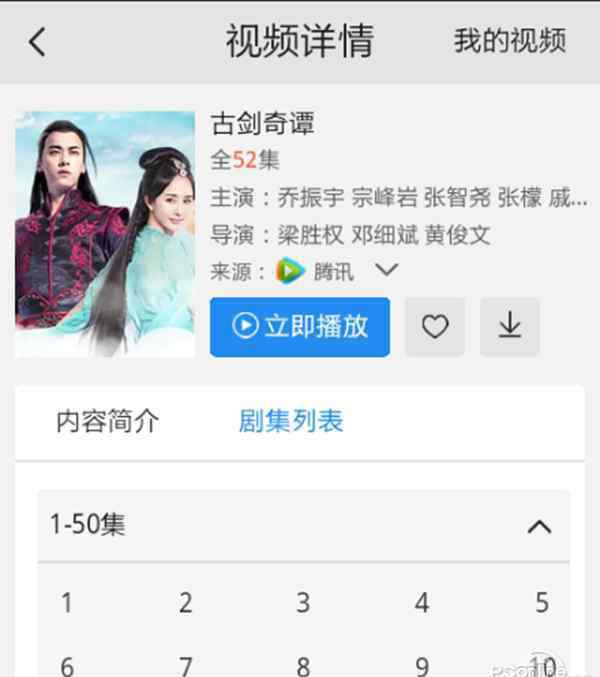
Task: Collapse the 1-50集 episode range
Action: [539, 526]
